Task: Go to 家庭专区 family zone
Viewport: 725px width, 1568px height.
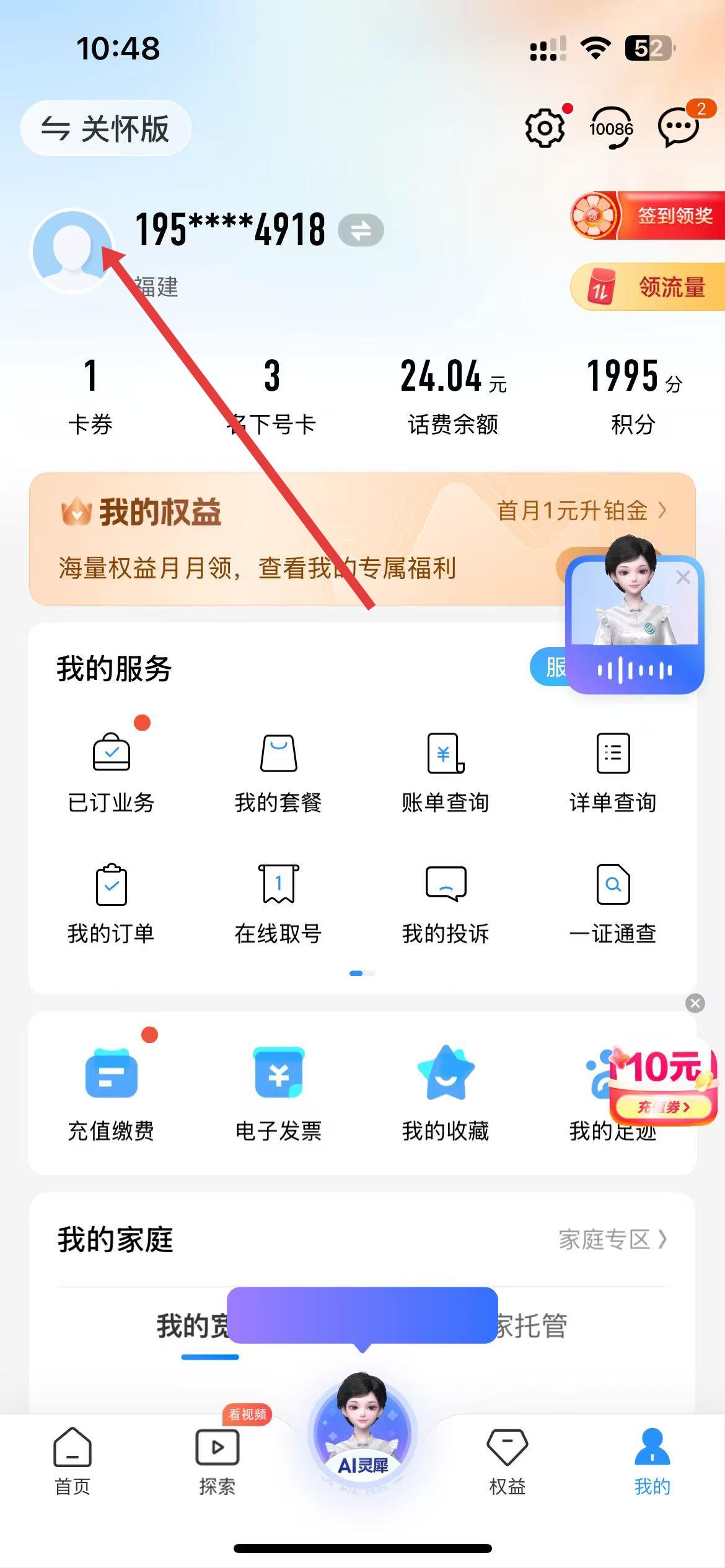Action: point(612,1240)
